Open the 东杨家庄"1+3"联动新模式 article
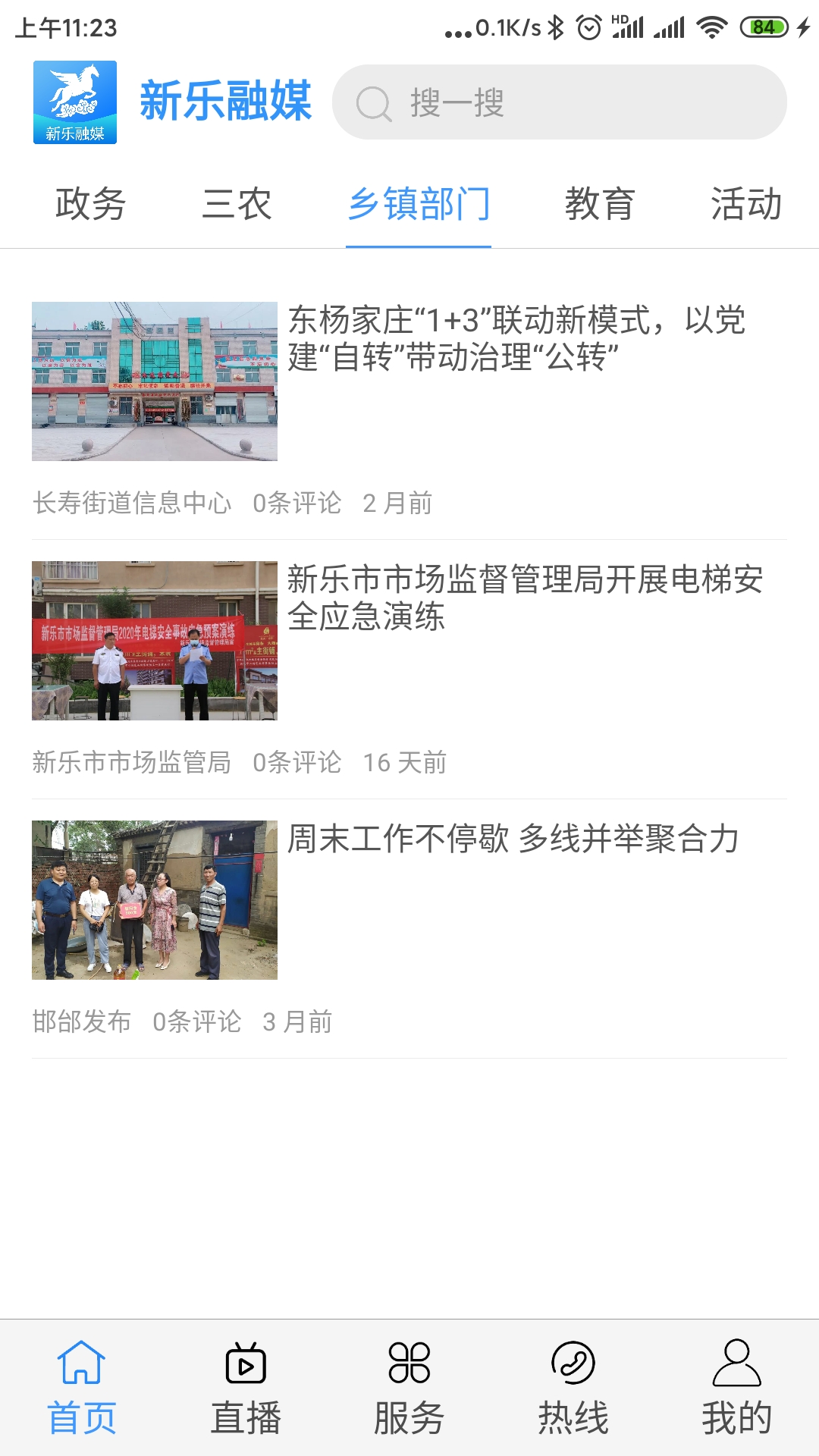The height and width of the screenshot is (1456, 819). pyautogui.click(x=516, y=338)
